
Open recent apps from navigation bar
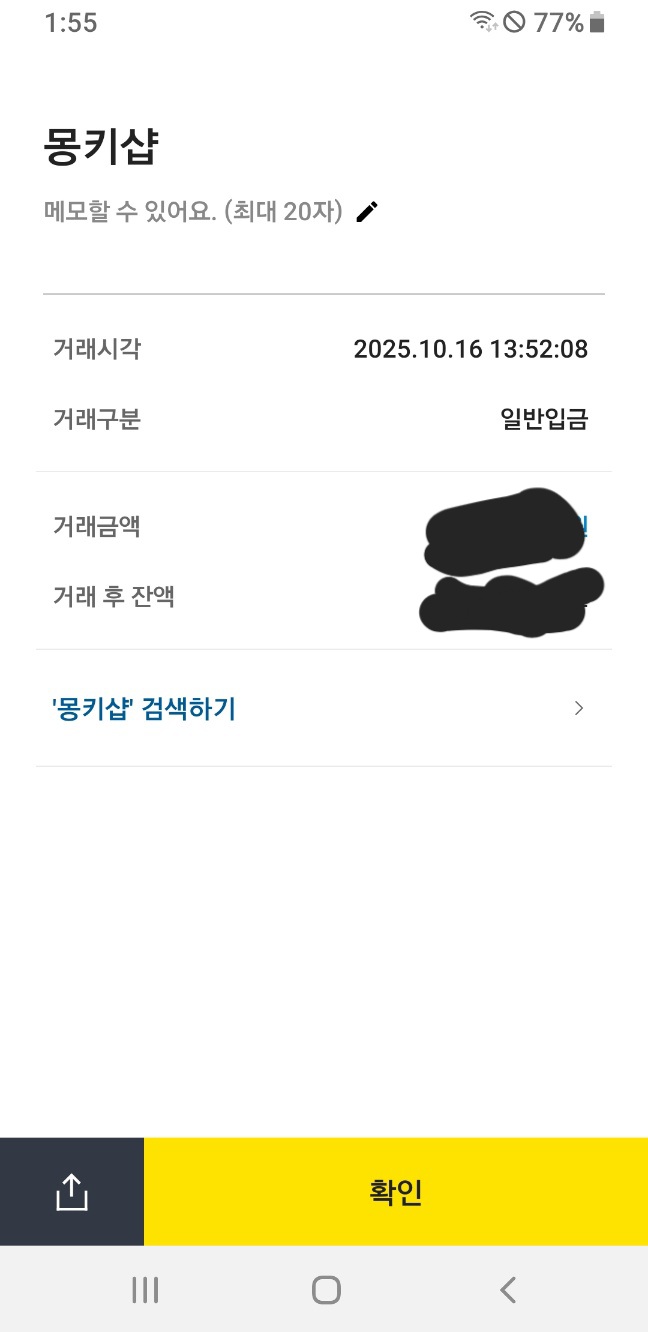coord(145,1290)
